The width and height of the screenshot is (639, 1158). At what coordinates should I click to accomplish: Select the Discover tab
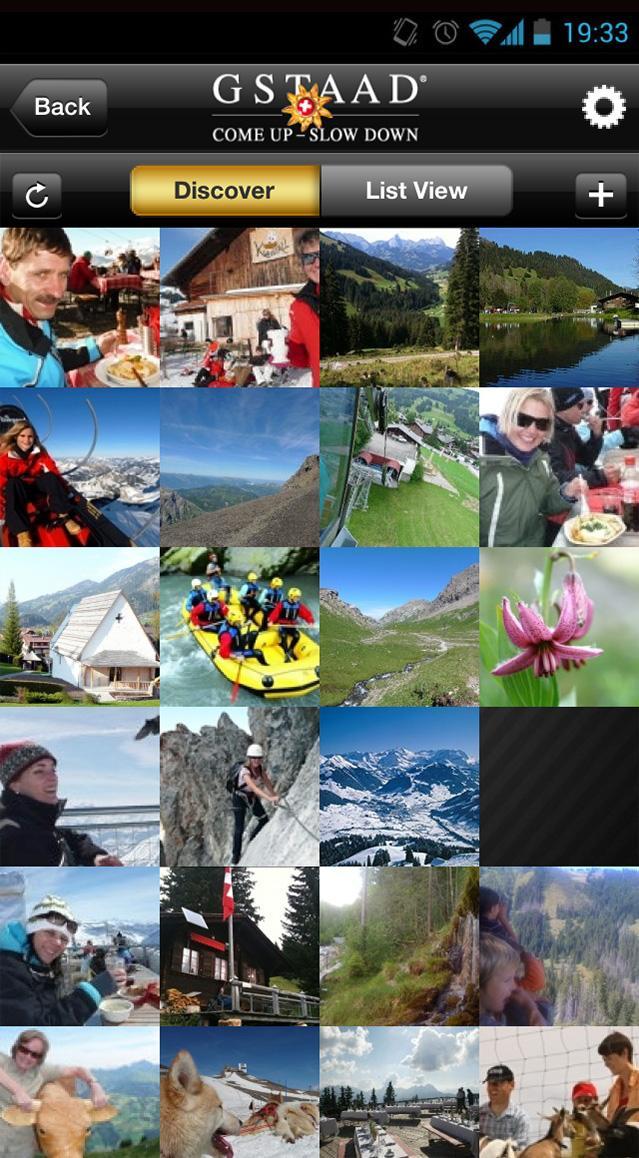click(x=225, y=191)
